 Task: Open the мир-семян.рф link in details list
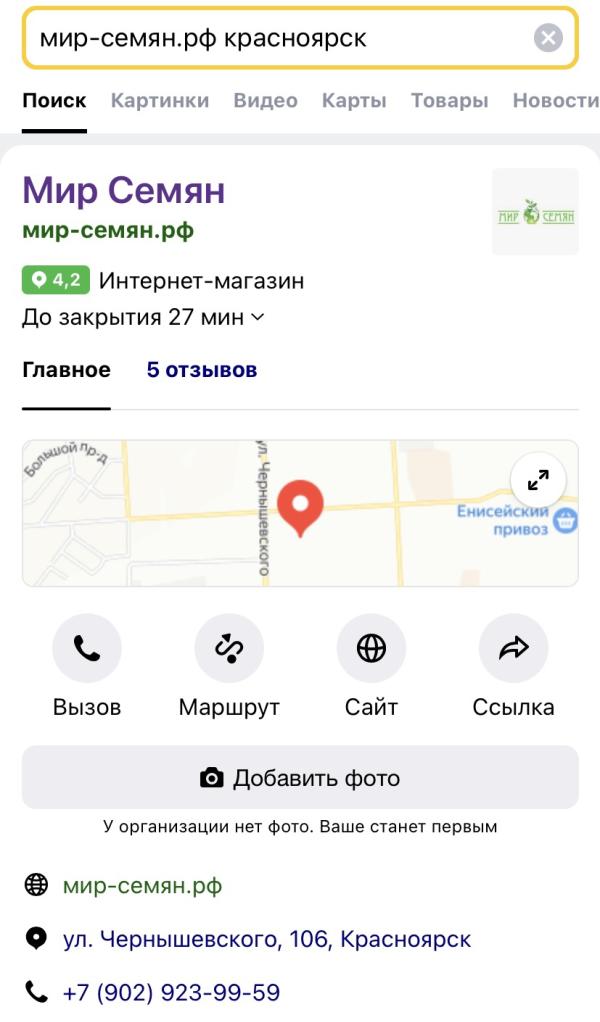[142, 886]
